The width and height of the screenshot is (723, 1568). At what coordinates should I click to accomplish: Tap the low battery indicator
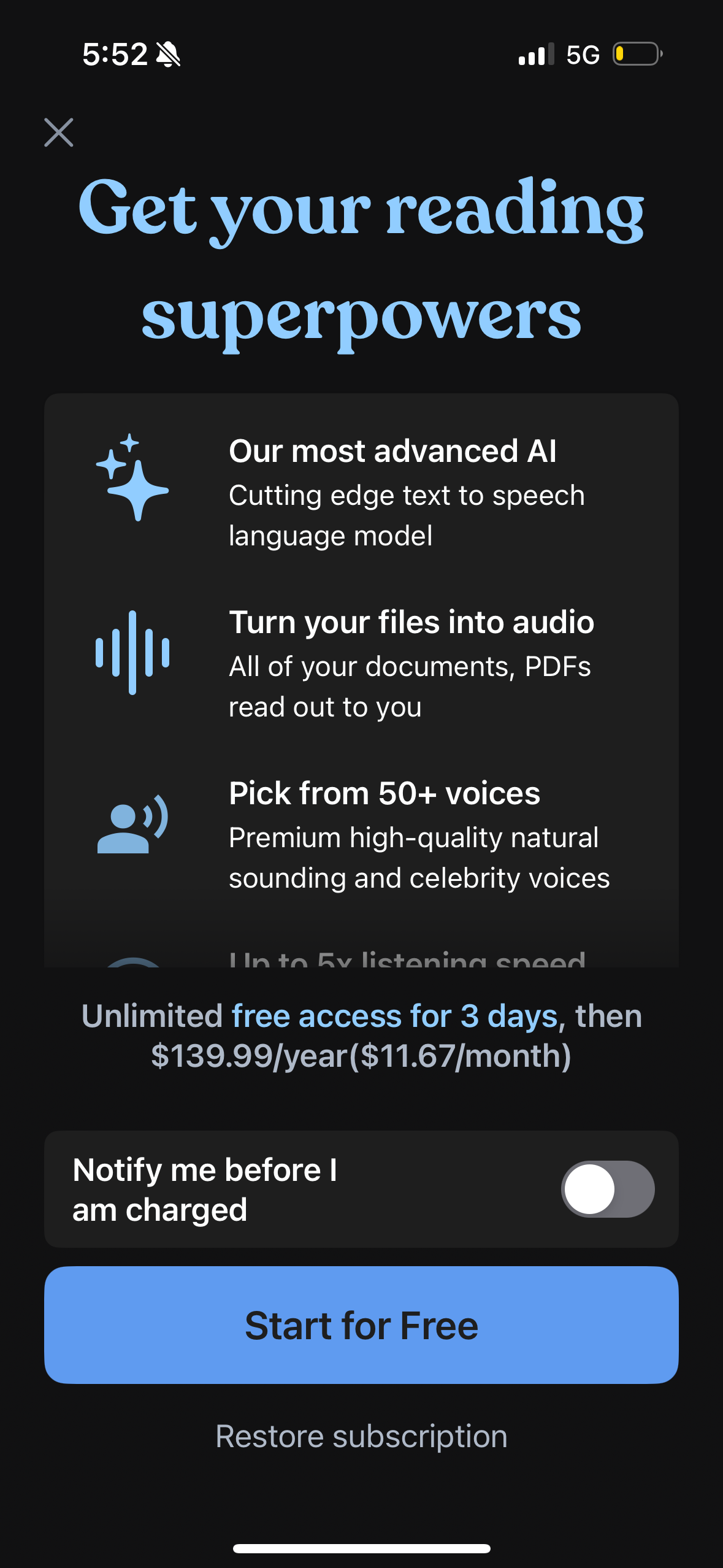coord(635,55)
